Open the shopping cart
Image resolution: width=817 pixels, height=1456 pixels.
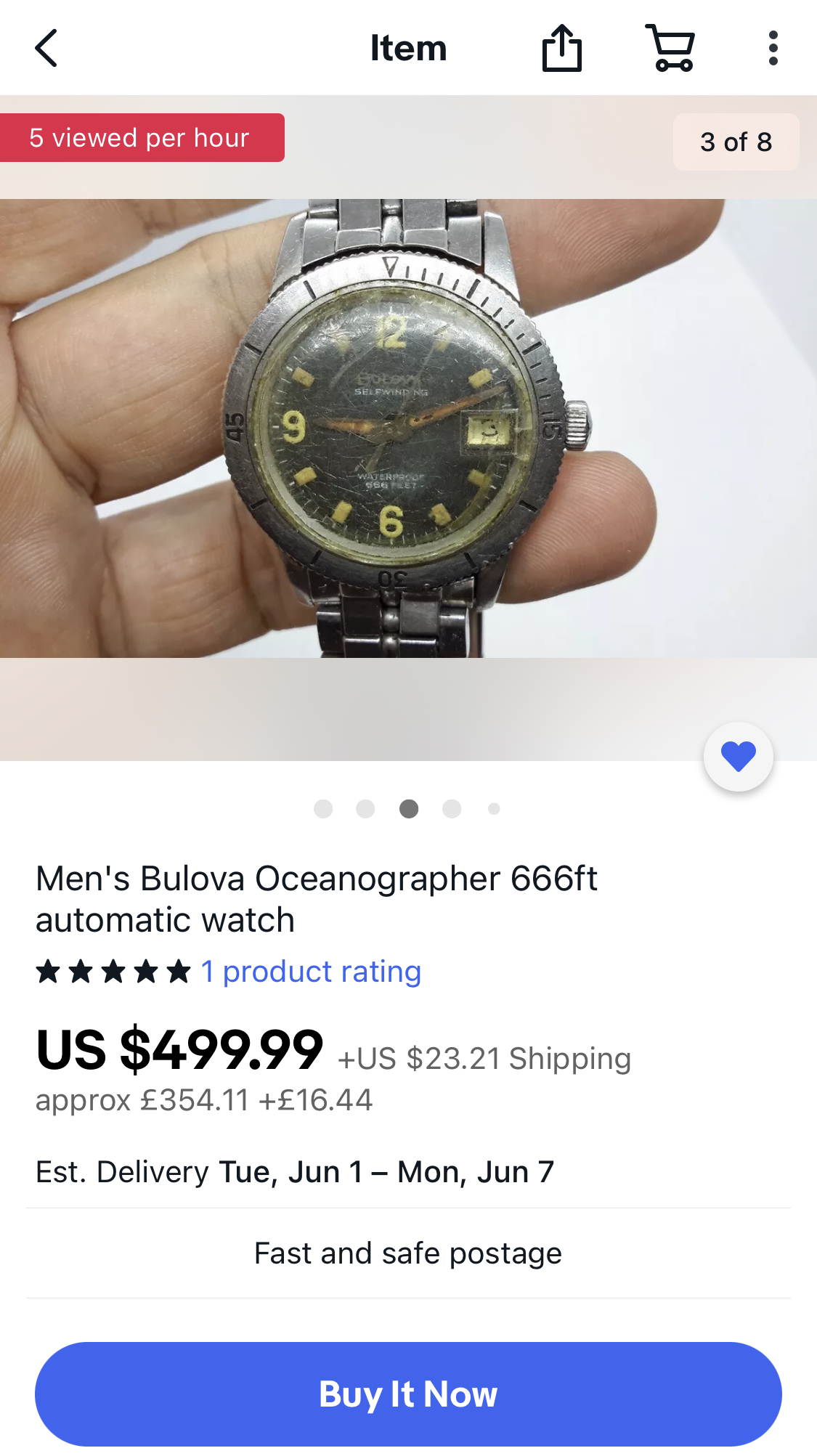pyautogui.click(x=670, y=49)
